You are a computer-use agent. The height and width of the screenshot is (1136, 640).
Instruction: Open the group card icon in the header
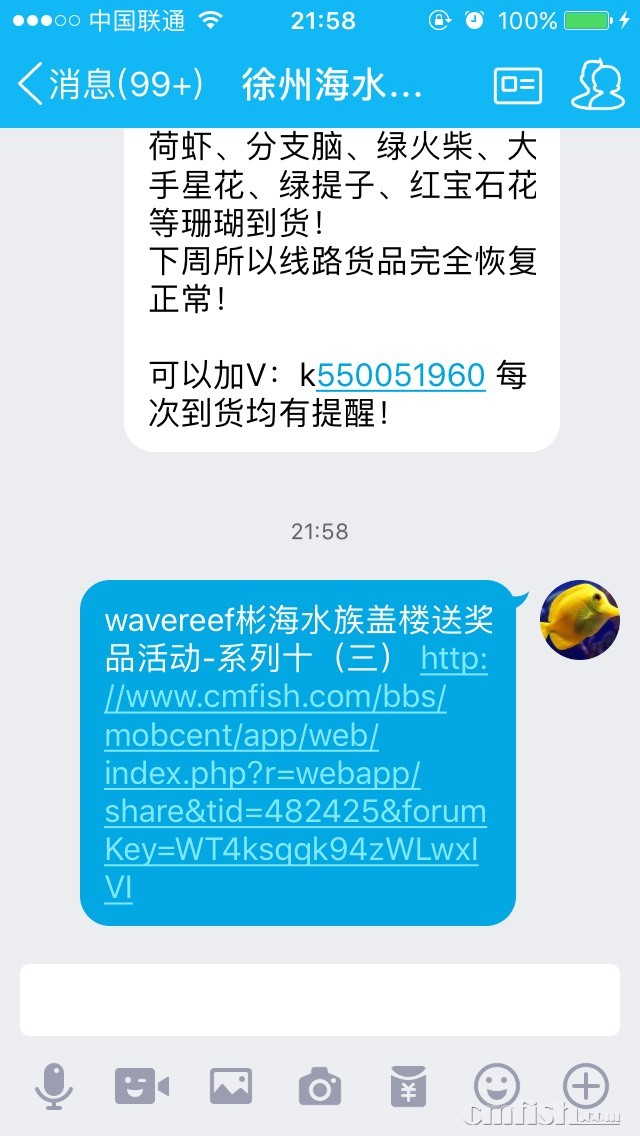(x=517, y=85)
